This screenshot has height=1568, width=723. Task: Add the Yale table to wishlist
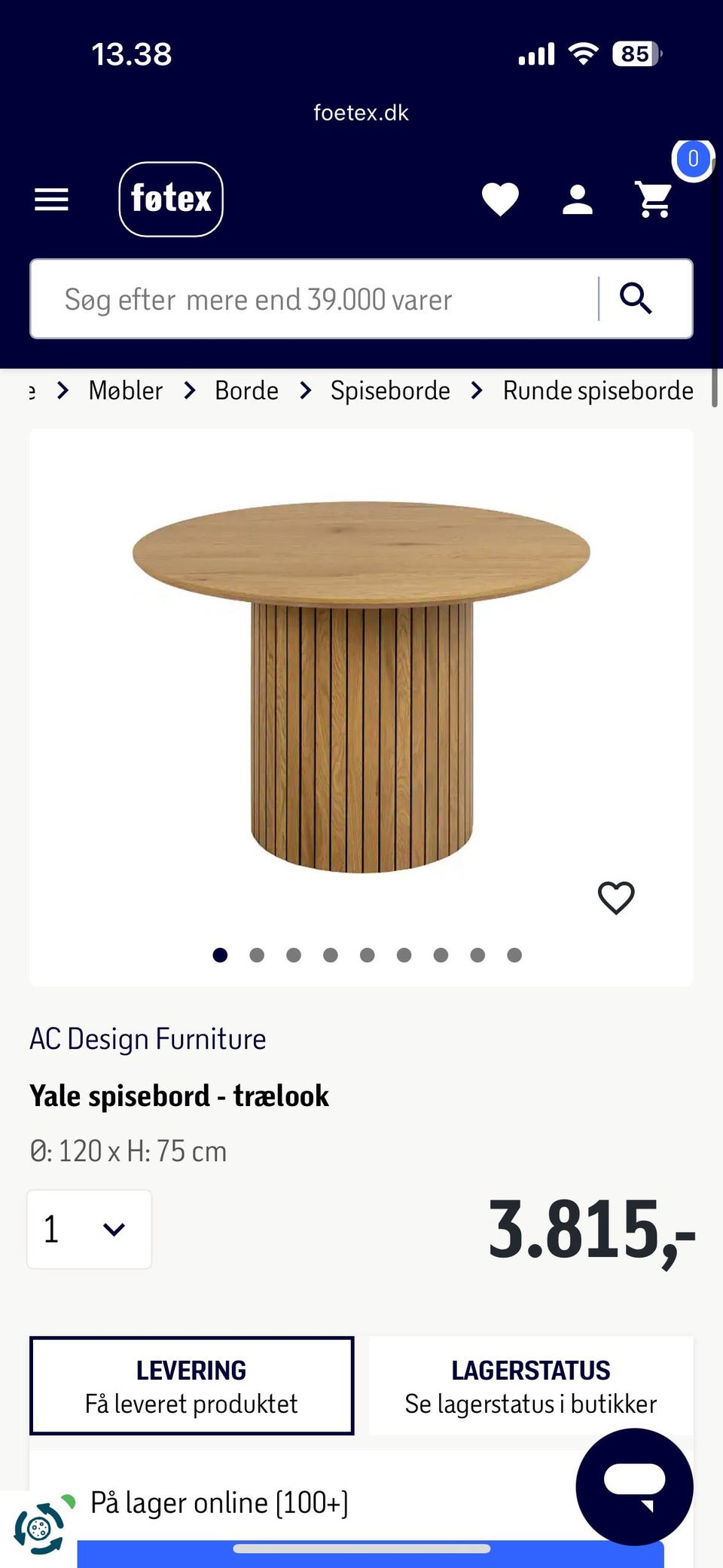click(616, 897)
